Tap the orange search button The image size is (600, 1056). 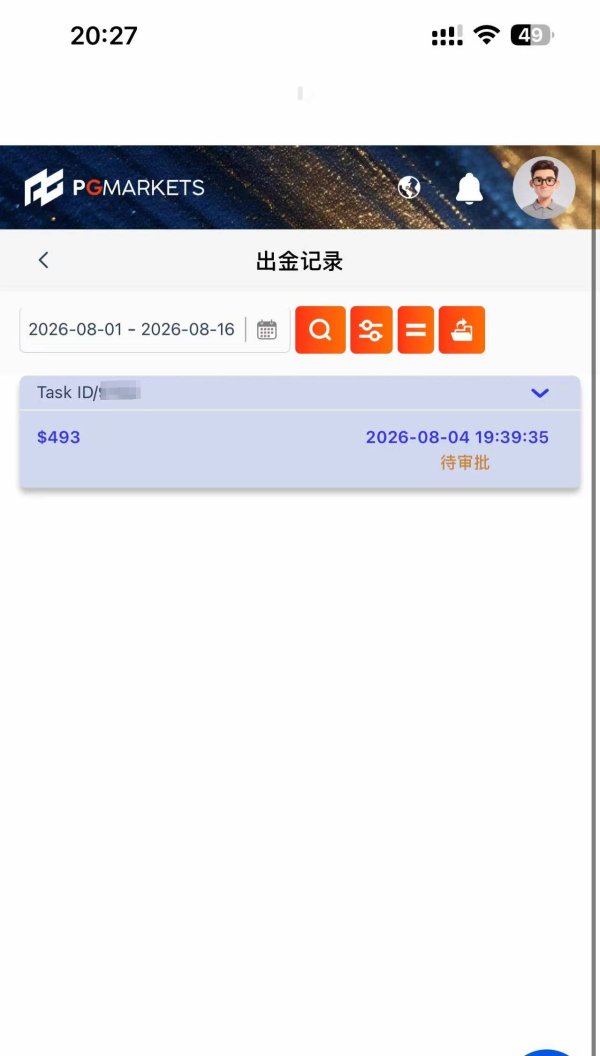click(x=321, y=330)
